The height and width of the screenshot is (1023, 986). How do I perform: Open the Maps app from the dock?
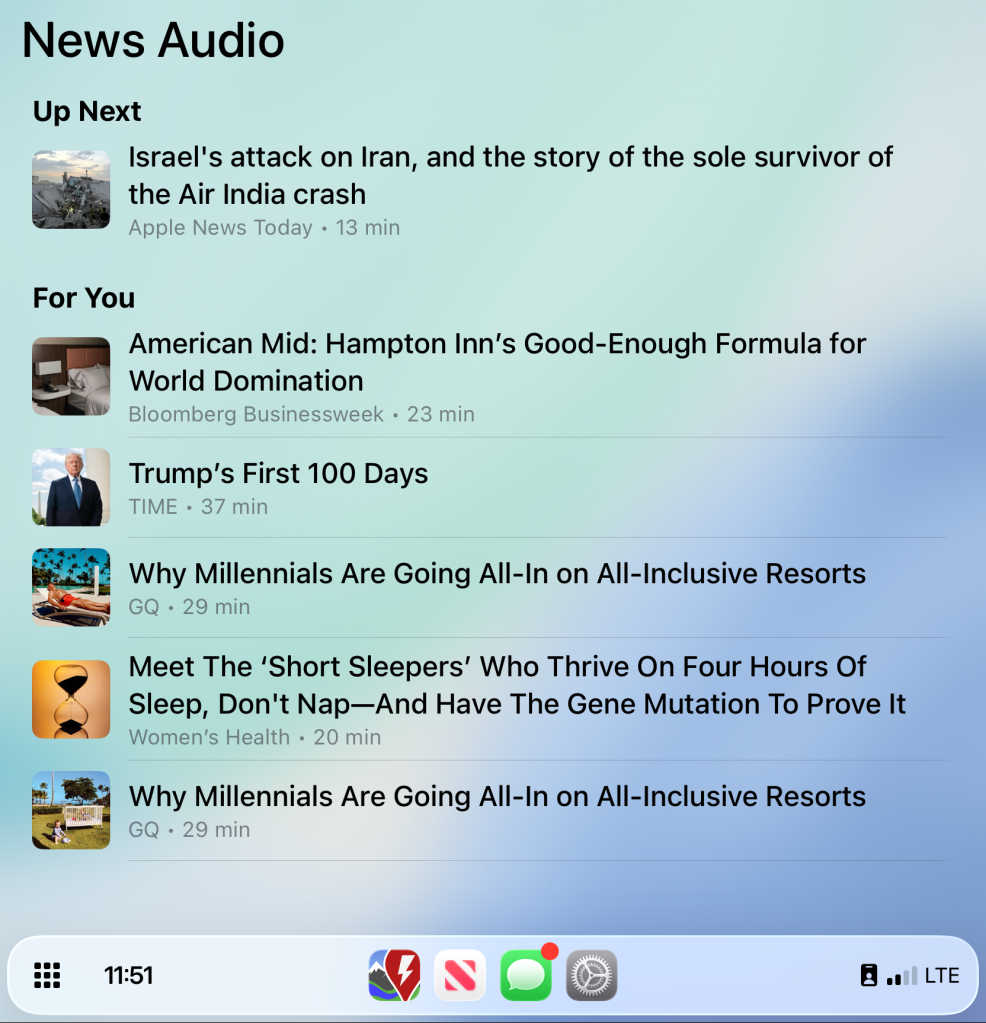(x=394, y=975)
